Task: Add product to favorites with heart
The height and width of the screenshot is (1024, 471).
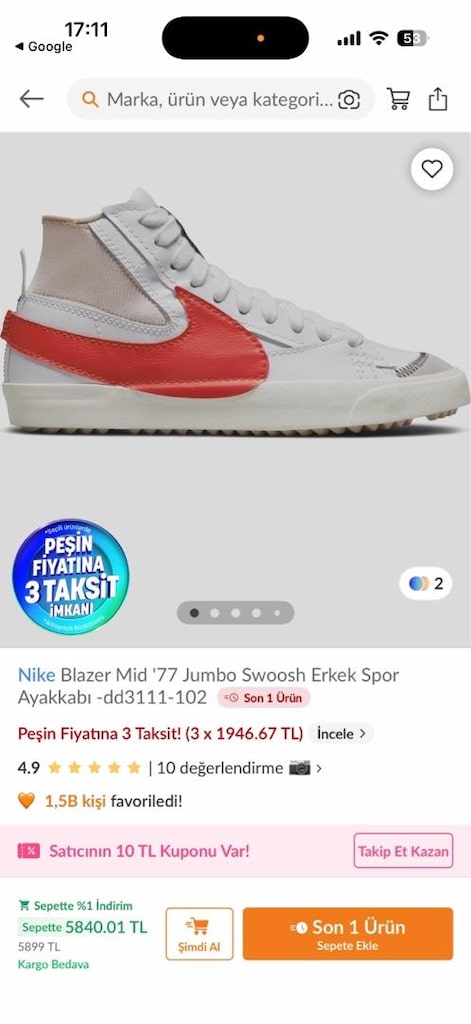Action: (432, 169)
